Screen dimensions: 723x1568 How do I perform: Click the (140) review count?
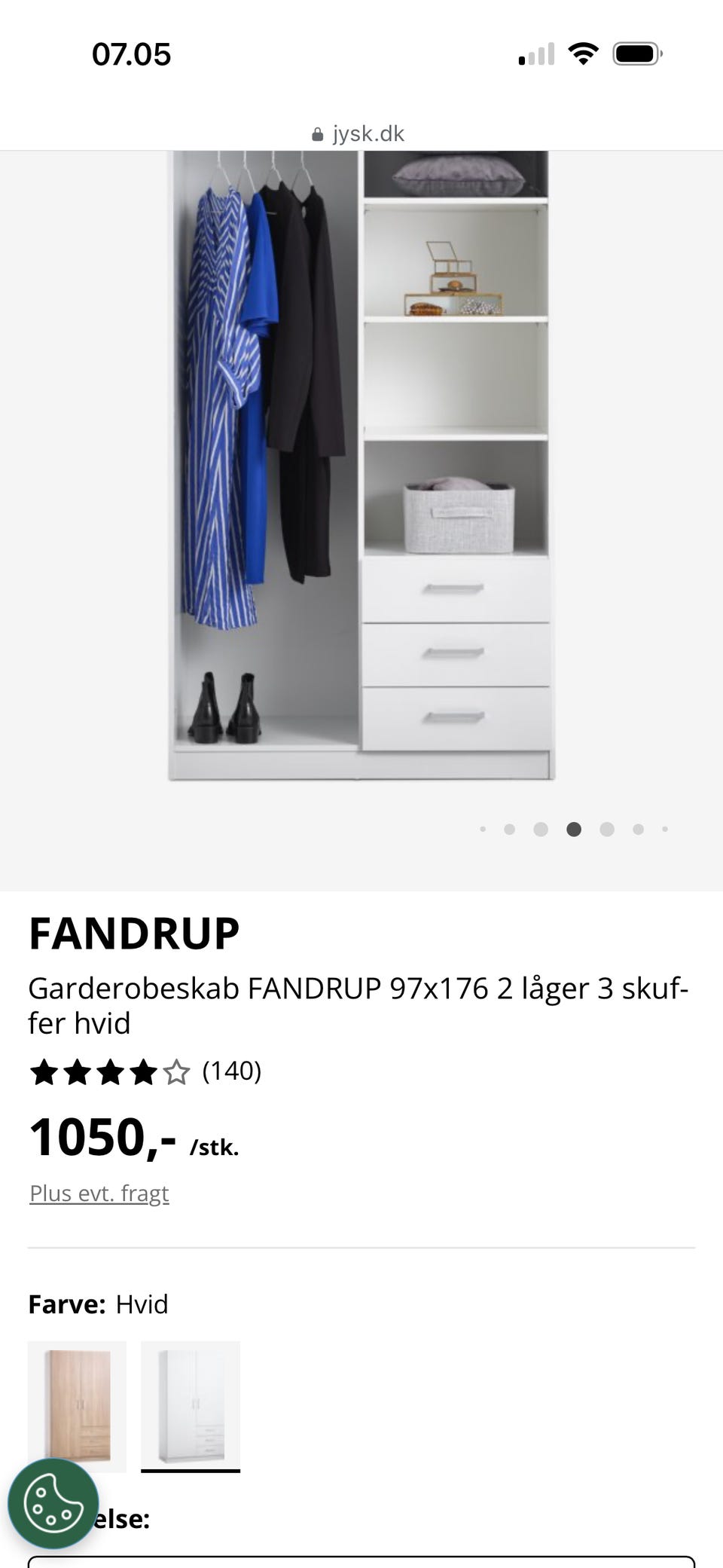pyautogui.click(x=232, y=1071)
